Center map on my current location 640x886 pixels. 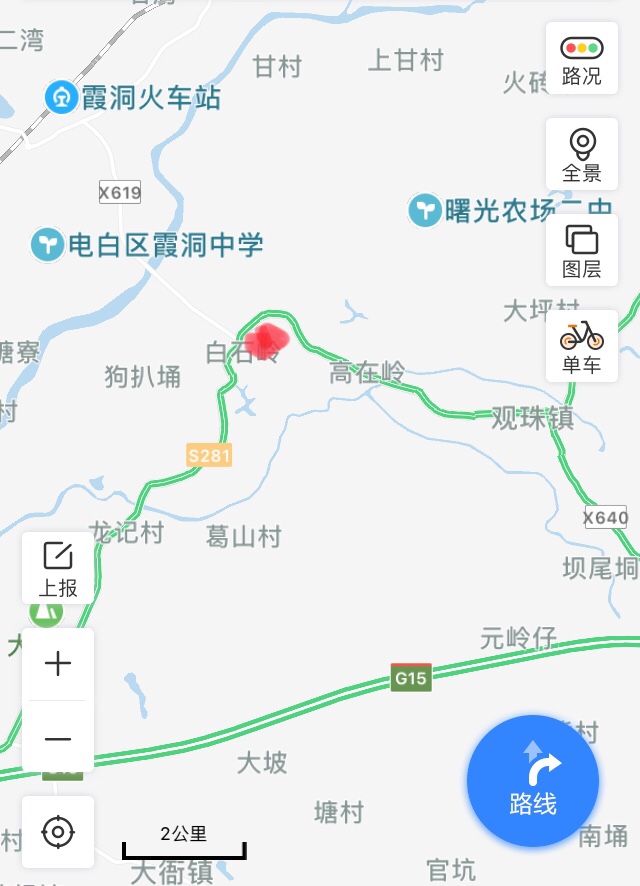58,831
